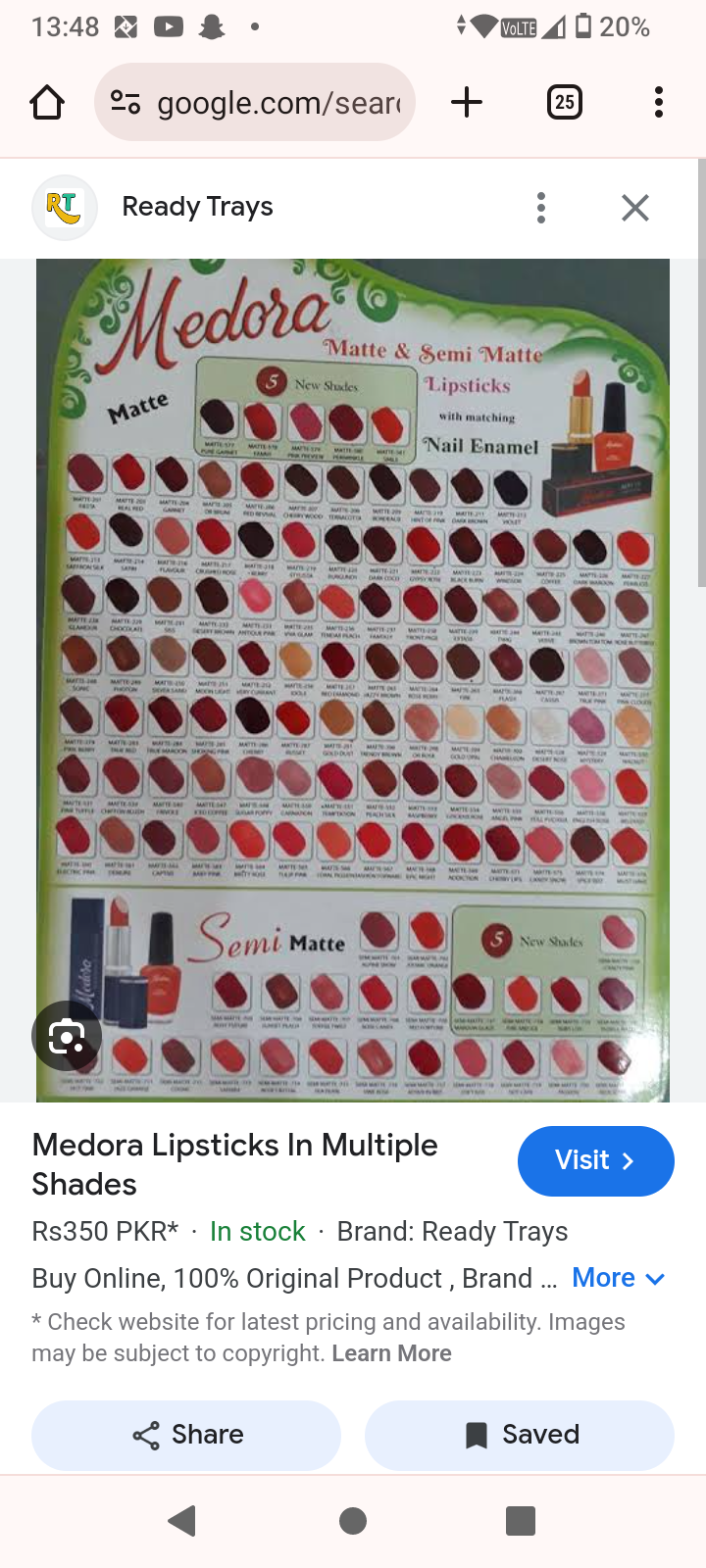
Task: Expand the description with More
Action: (x=619, y=1278)
